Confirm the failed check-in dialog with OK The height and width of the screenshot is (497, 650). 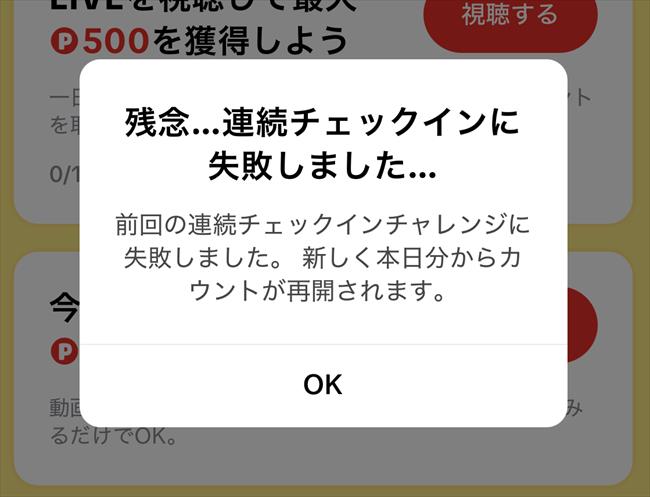pyautogui.click(x=323, y=385)
